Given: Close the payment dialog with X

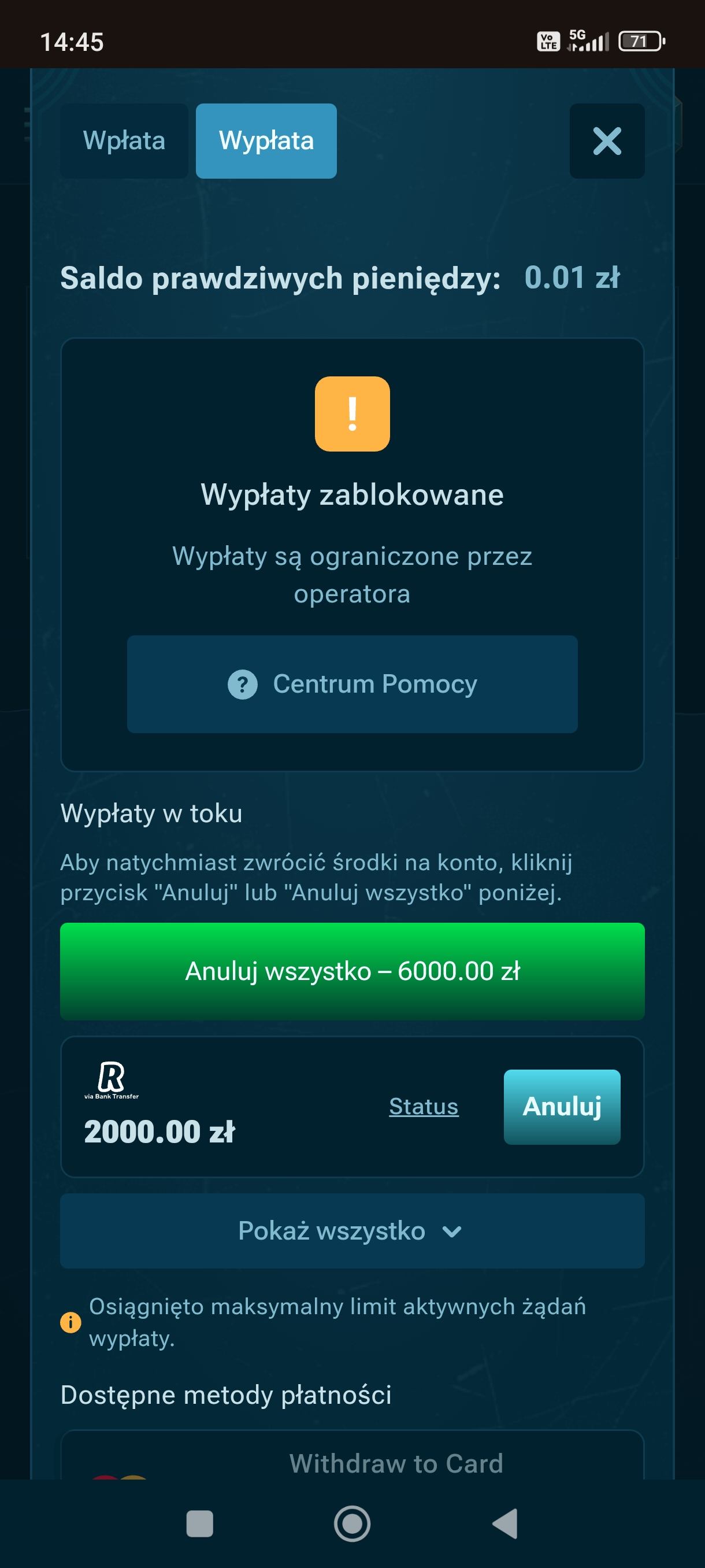Looking at the screenshot, I should (606, 140).
